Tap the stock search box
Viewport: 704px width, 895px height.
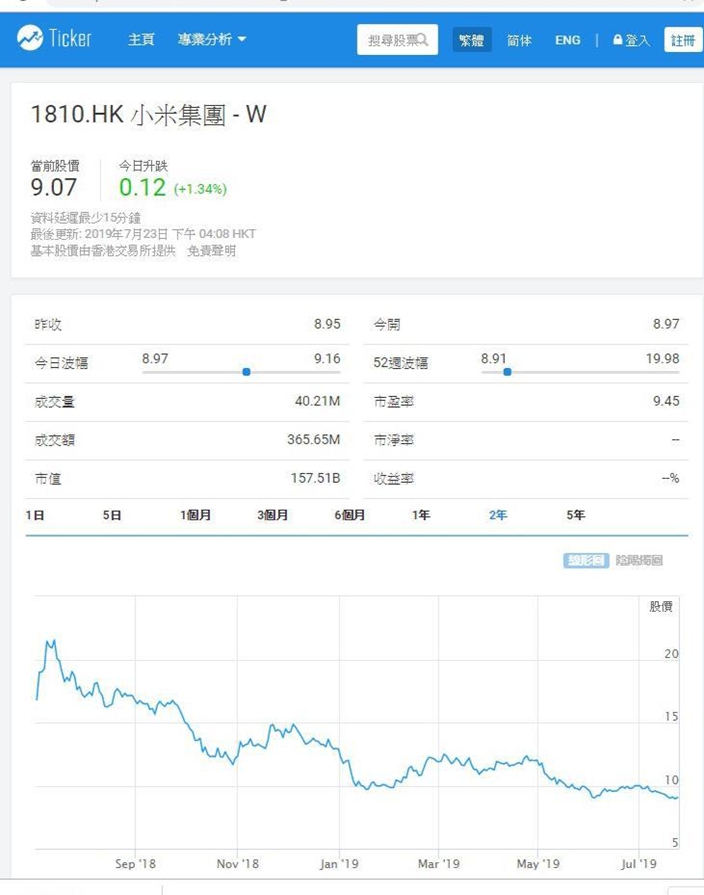tap(397, 39)
